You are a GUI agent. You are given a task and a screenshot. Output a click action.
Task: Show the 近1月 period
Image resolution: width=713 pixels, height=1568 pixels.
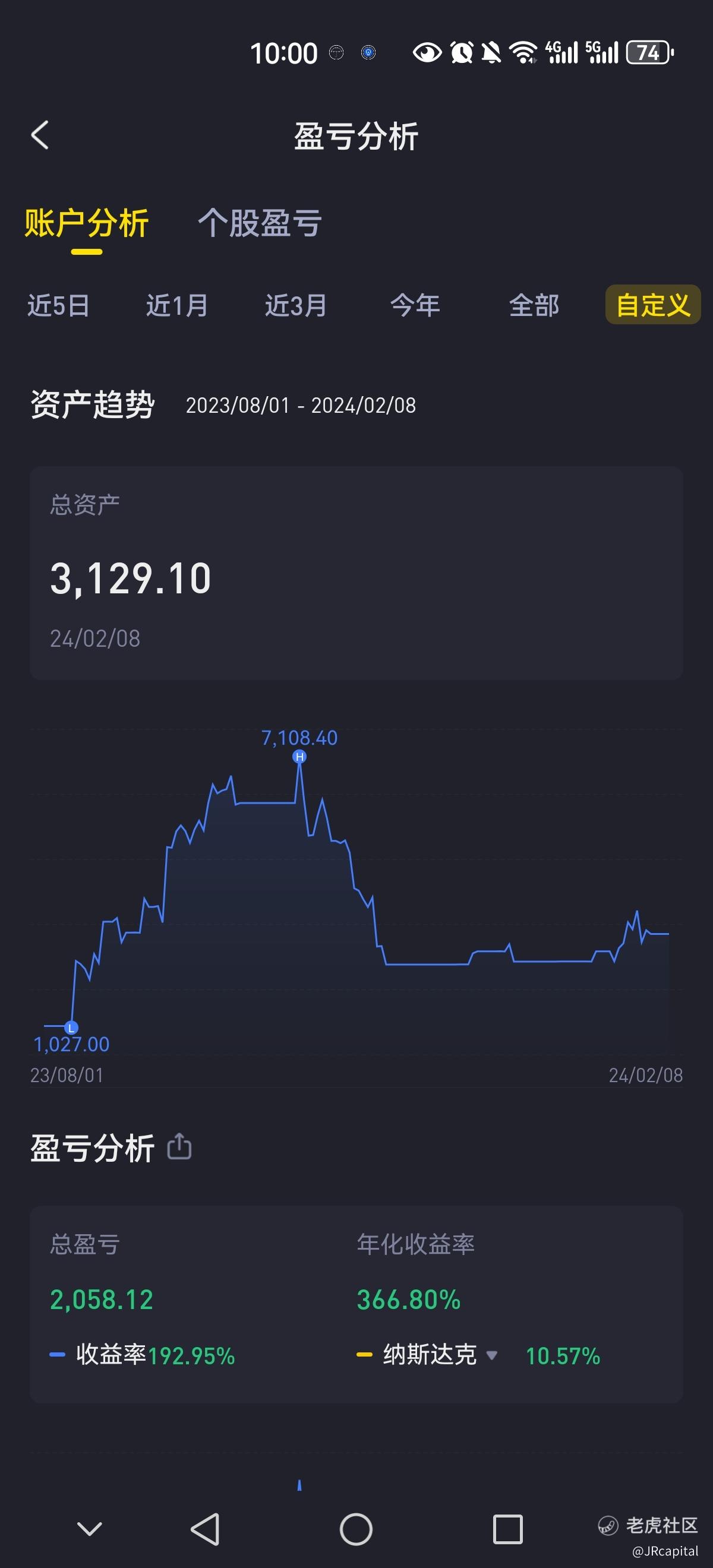coord(177,305)
